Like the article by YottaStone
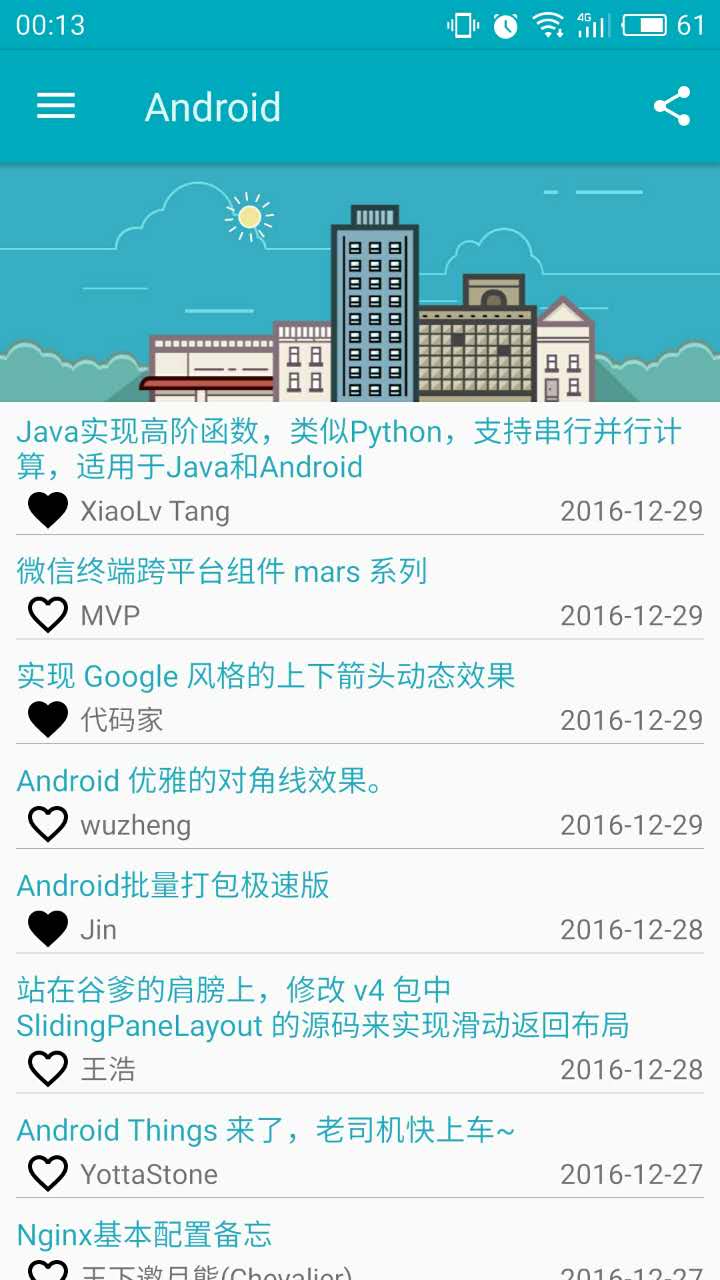720x1280 pixels. coord(48,1173)
